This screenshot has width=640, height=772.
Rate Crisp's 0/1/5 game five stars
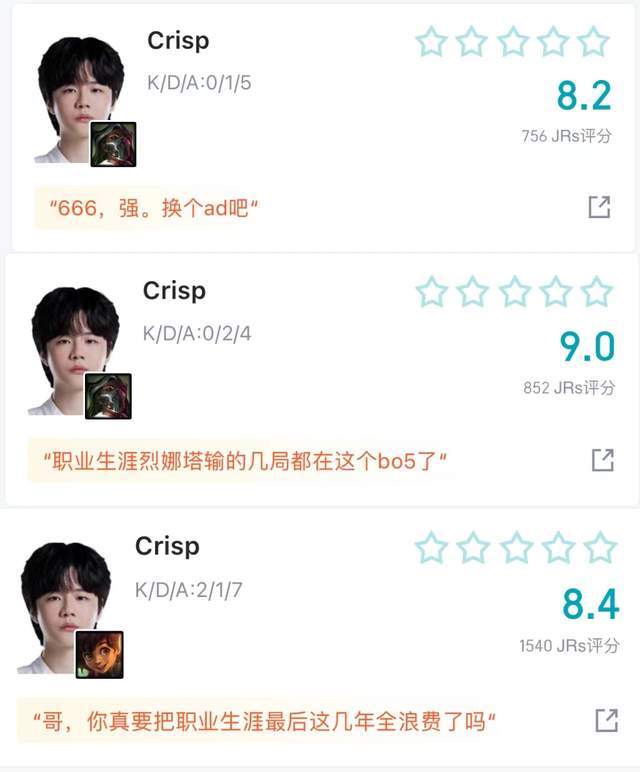coord(593,42)
